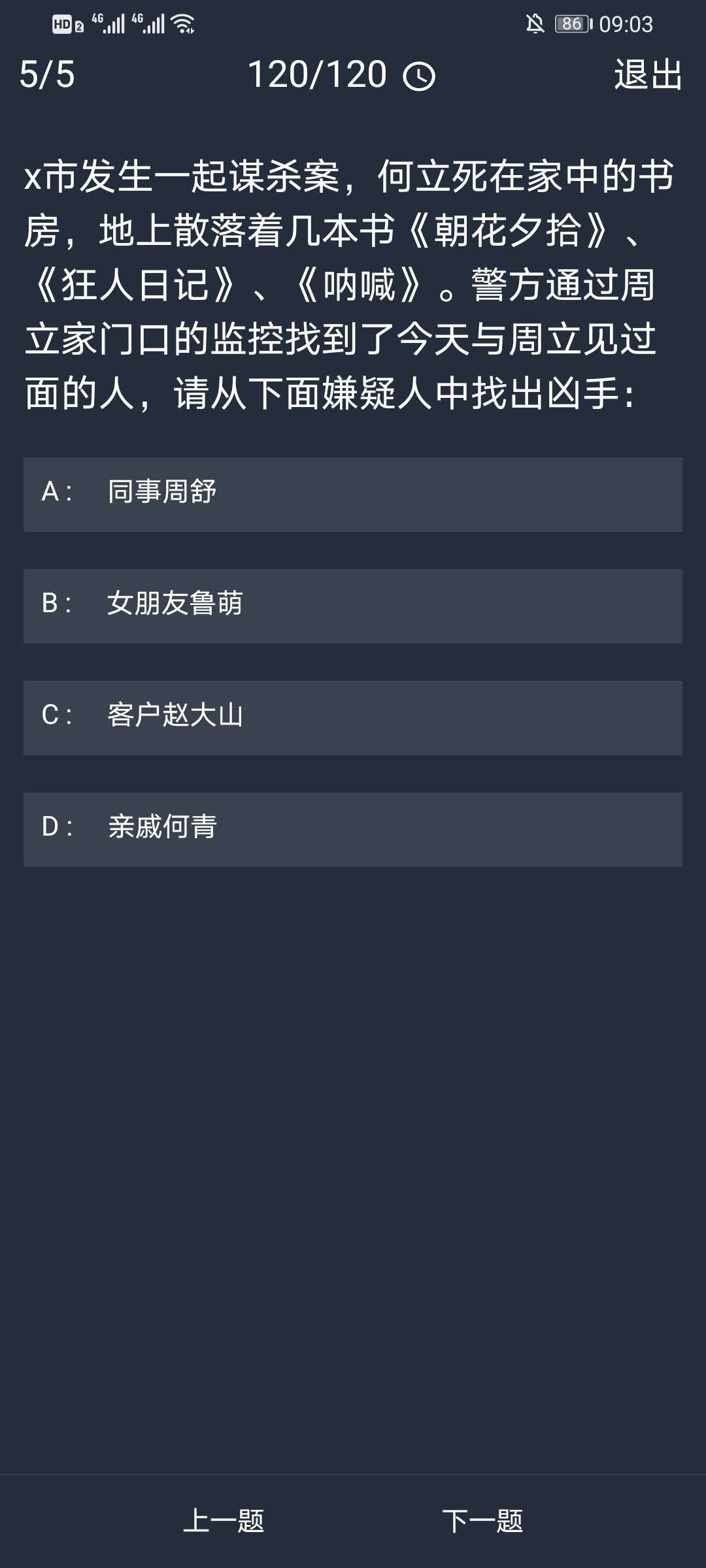Go back with 上一题
This screenshot has height=1568, width=706.
click(x=224, y=1521)
